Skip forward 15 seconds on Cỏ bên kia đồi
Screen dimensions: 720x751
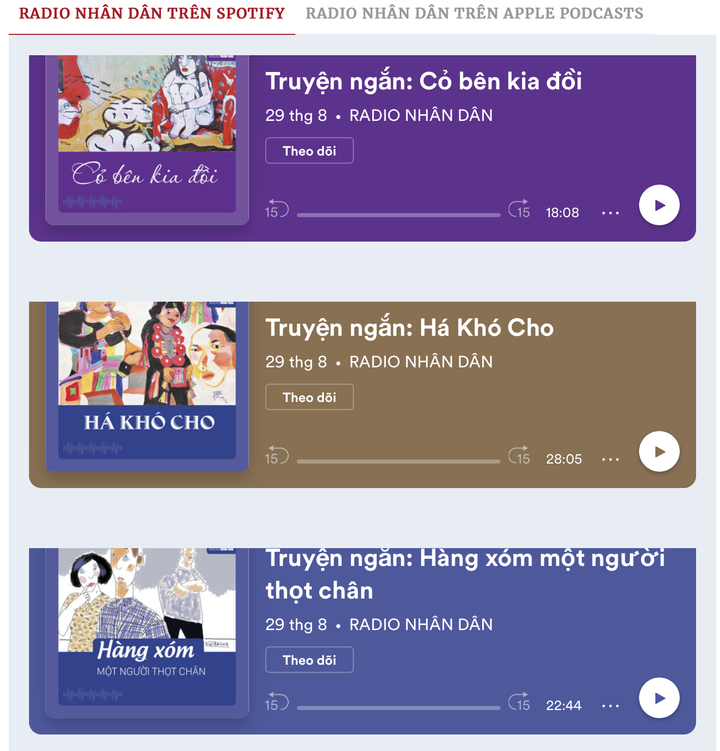pos(519,206)
